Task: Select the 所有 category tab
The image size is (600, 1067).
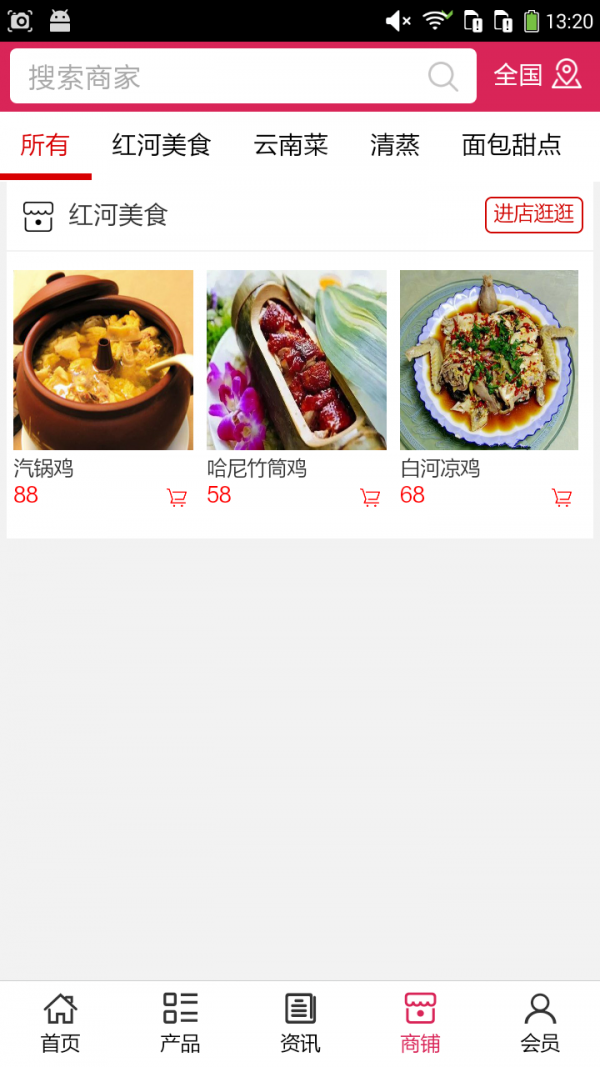Action: coord(45,146)
